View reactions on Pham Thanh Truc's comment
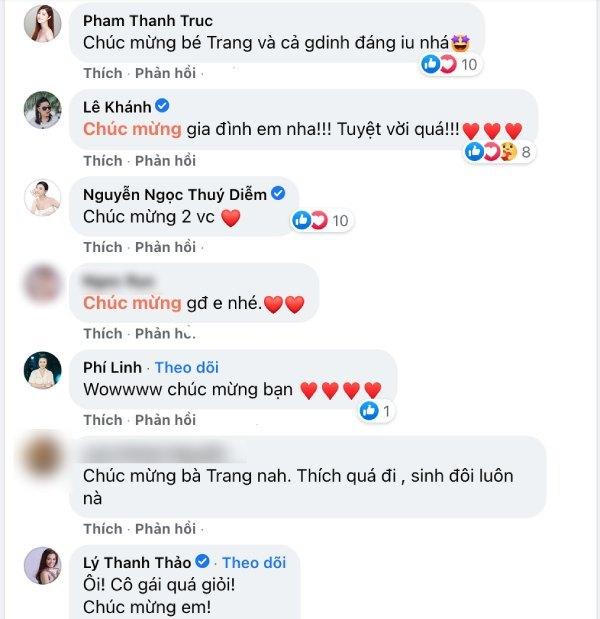Image resolution: width=600 pixels, height=619 pixels. click(x=452, y=65)
